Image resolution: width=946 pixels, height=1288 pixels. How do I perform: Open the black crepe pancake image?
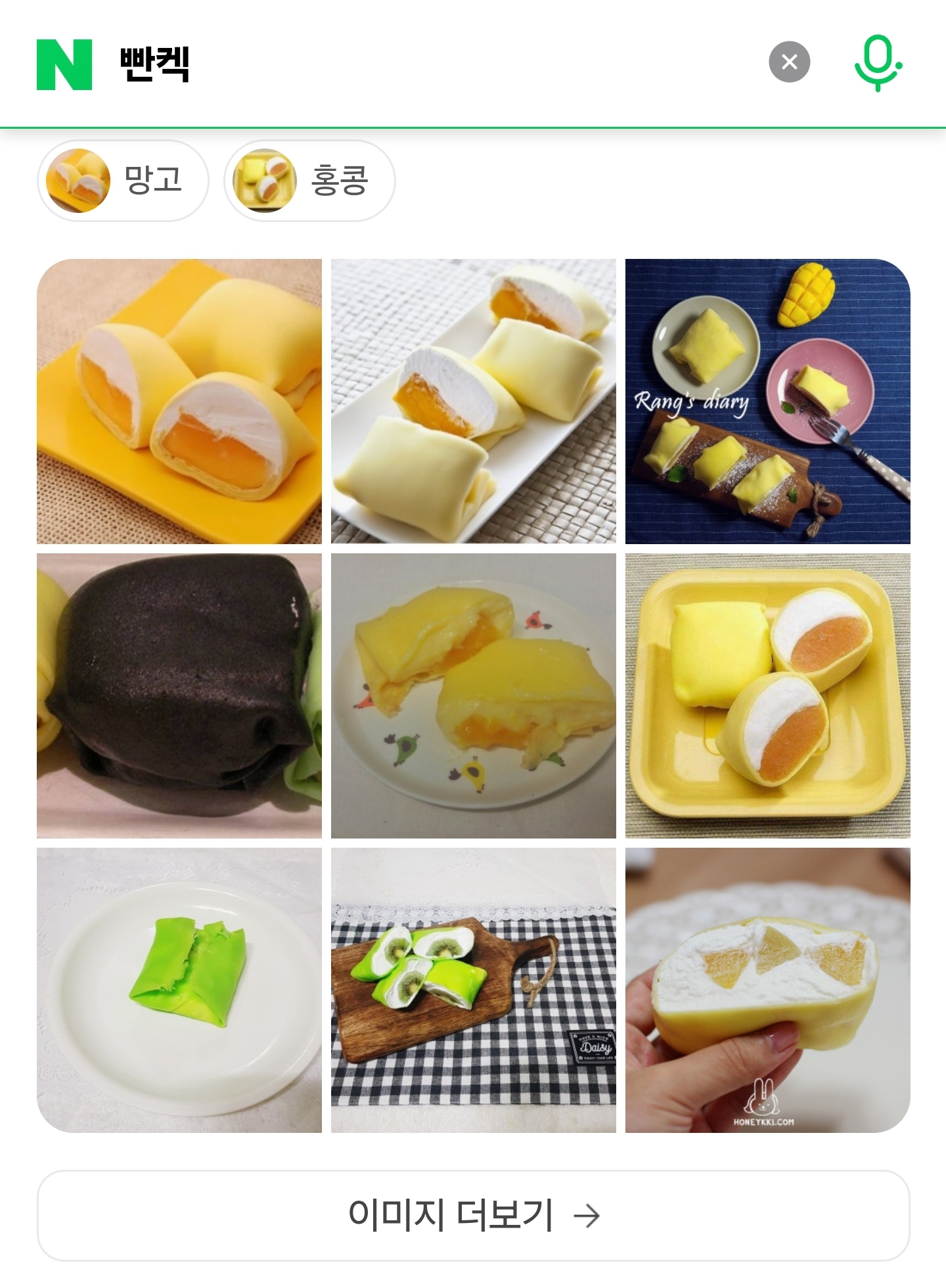pos(179,695)
